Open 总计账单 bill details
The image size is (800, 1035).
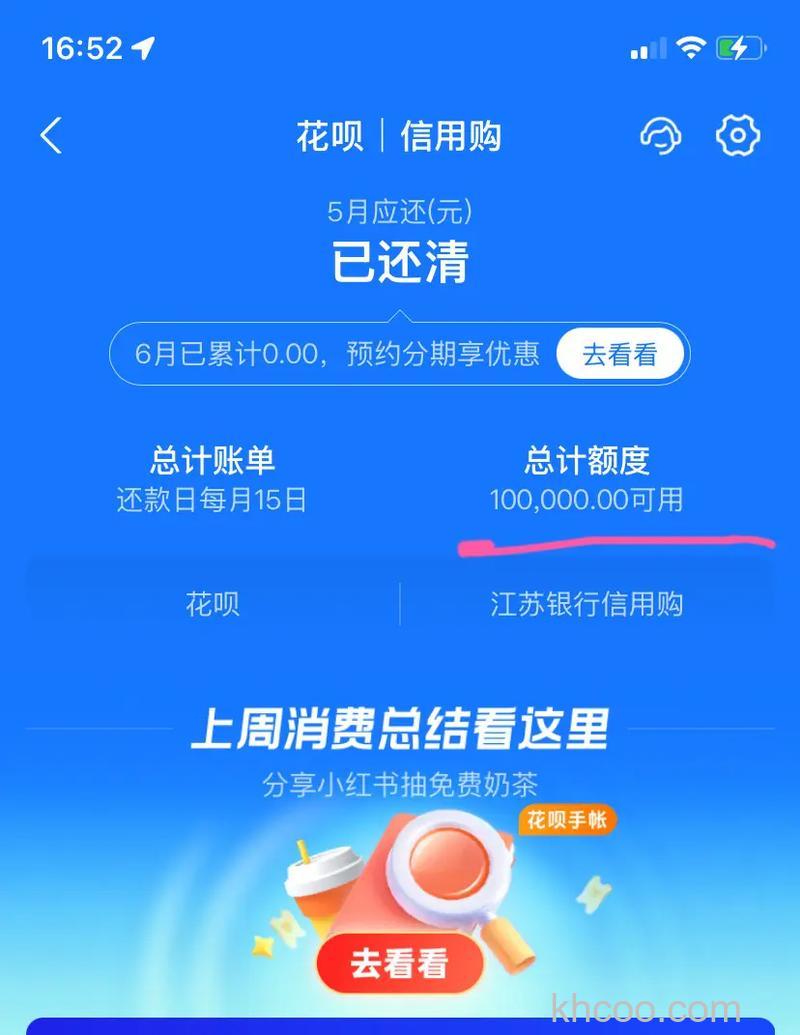(x=211, y=461)
